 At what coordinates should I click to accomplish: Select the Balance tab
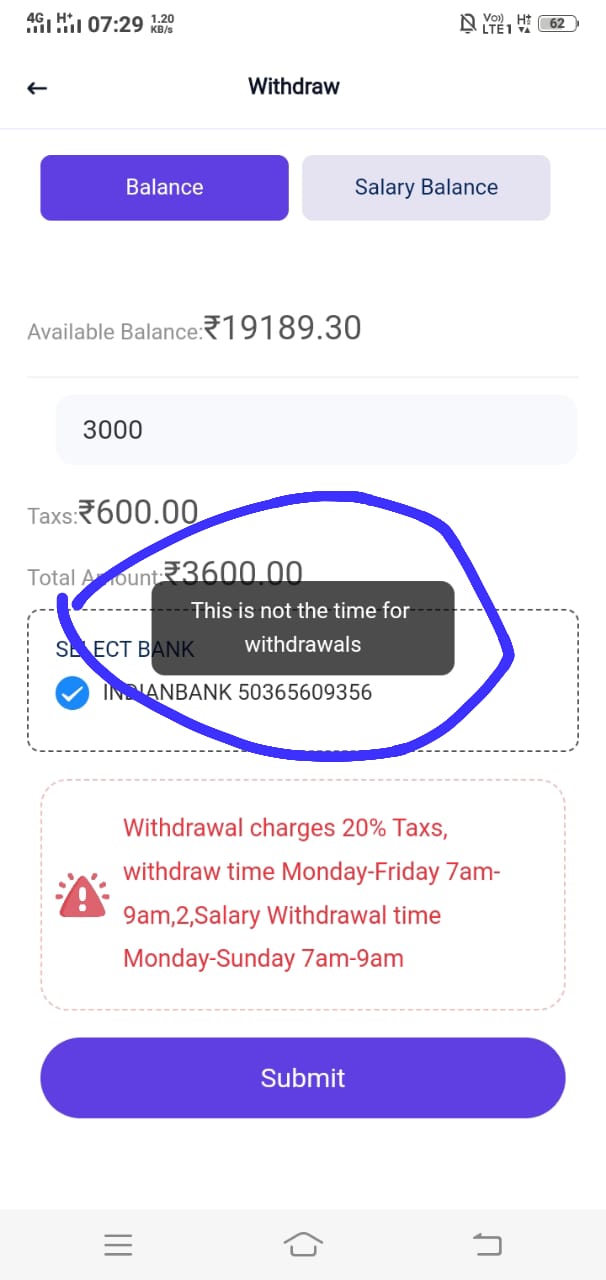(164, 187)
